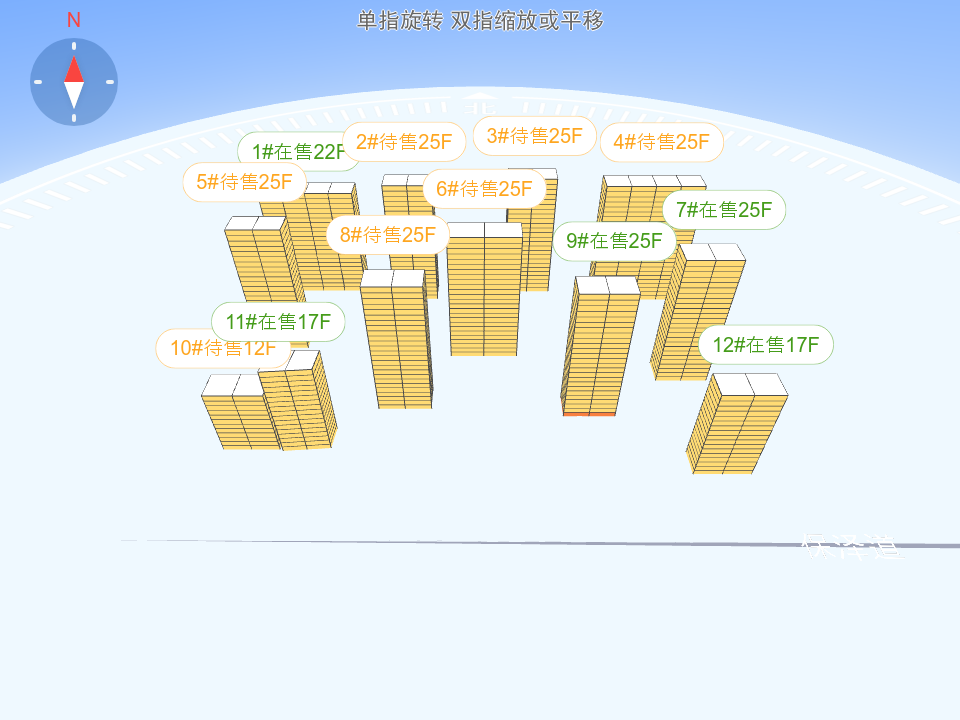Select the 8#待售25F building label
This screenshot has width=960, height=720.
(388, 235)
